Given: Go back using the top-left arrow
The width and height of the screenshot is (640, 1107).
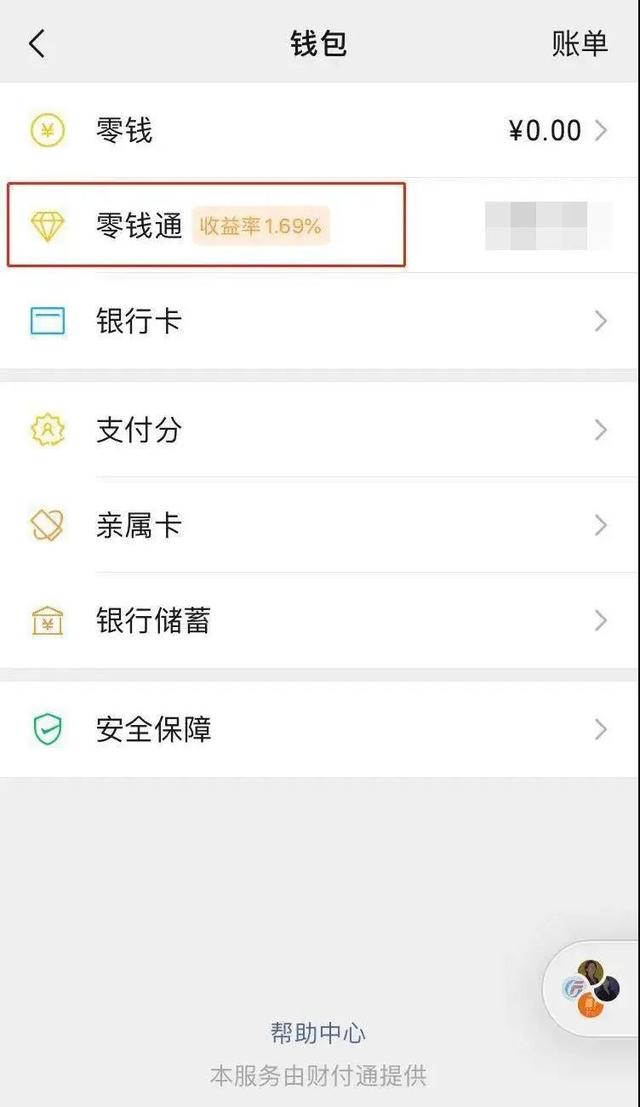Looking at the screenshot, I should pyautogui.click(x=37, y=44).
